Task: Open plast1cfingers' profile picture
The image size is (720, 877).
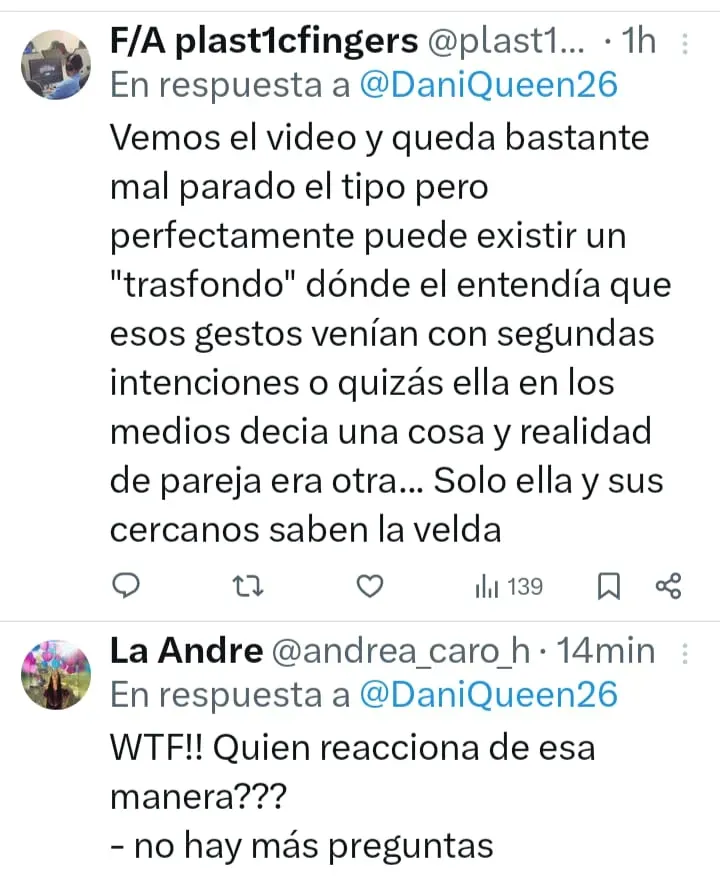Action: 56,64
